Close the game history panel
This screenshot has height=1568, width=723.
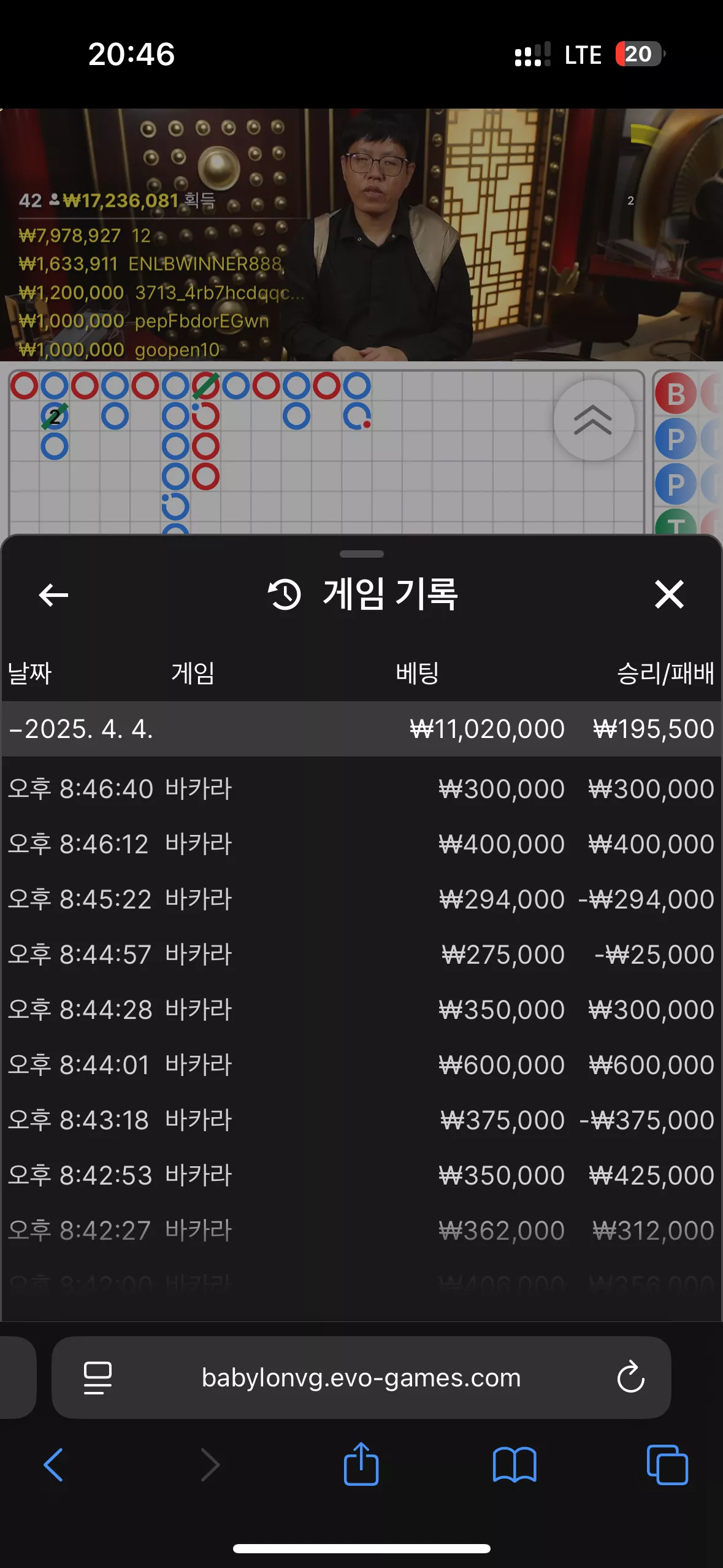668,594
